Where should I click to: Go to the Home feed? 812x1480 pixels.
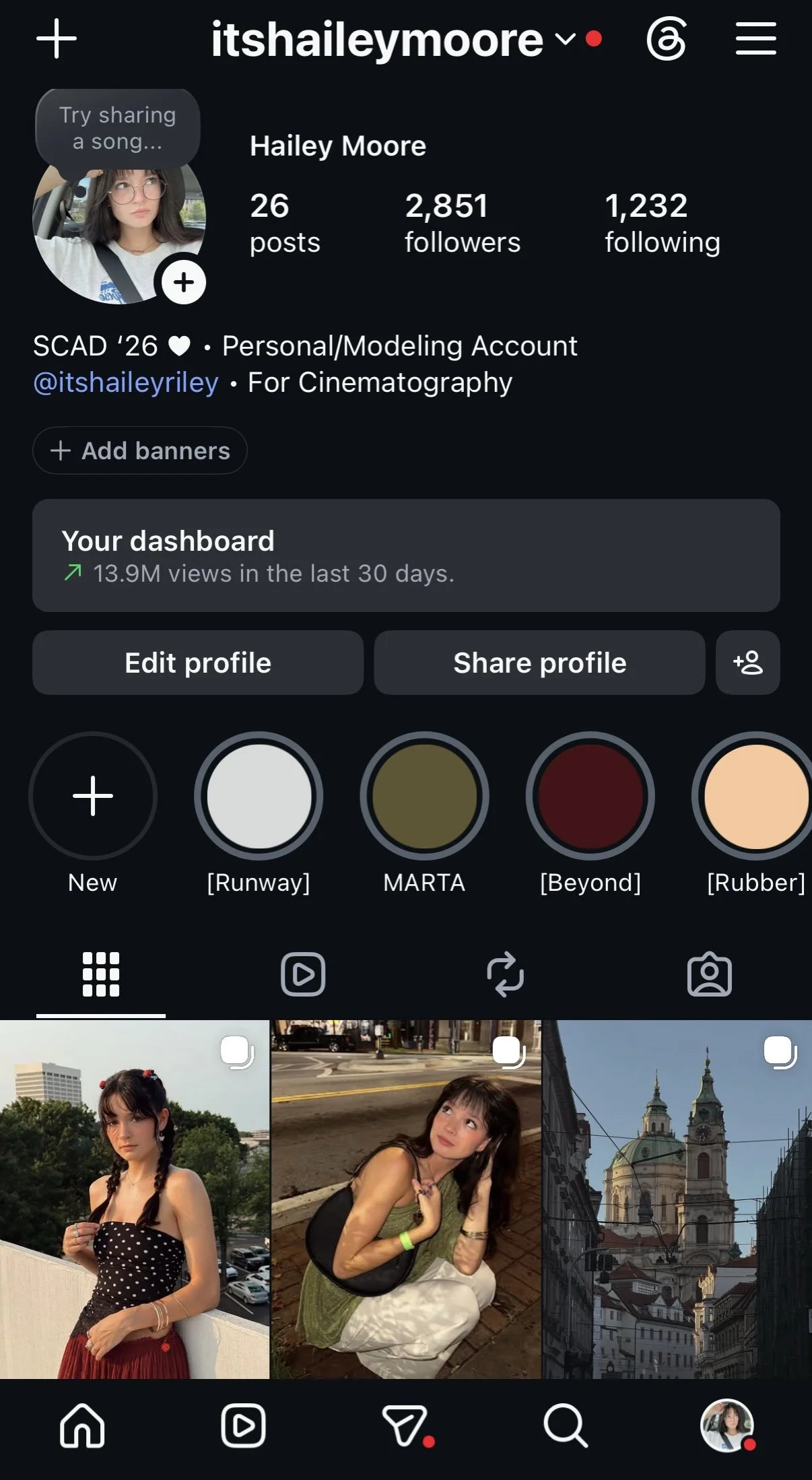pos(82,1425)
